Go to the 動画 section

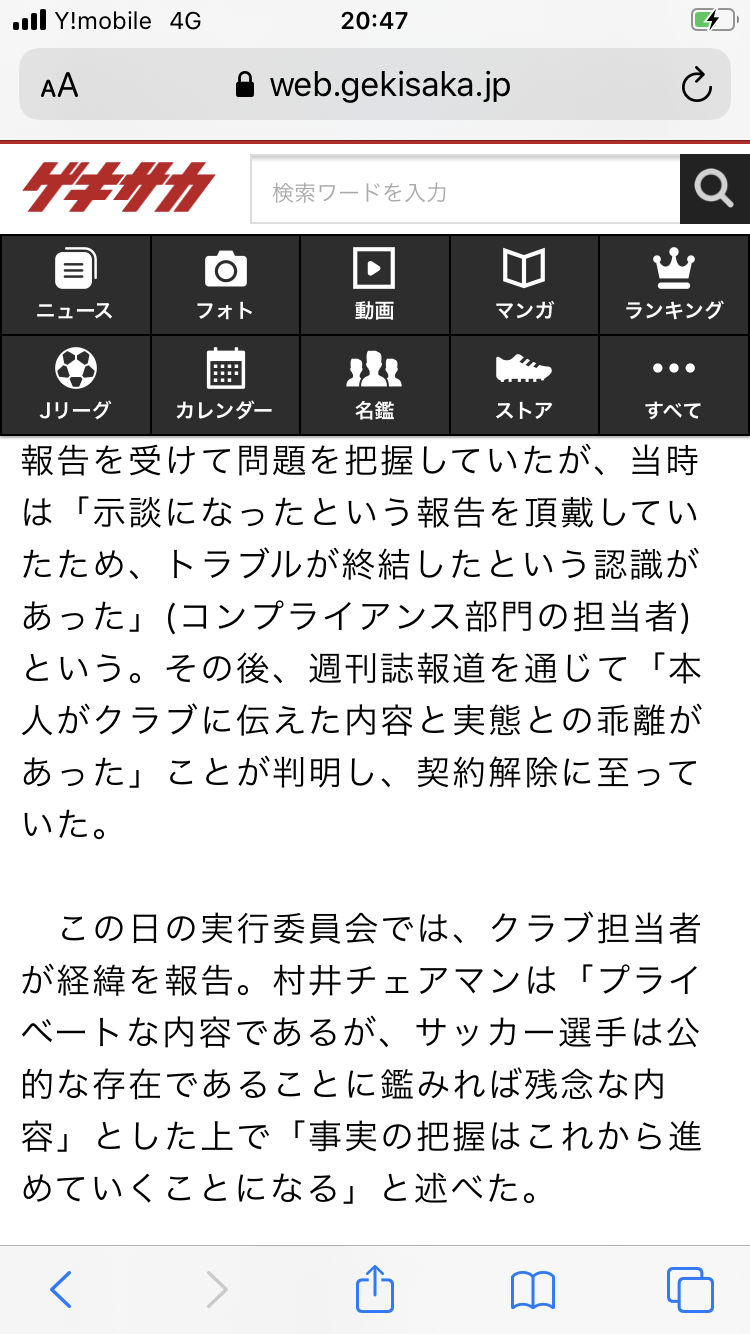tap(375, 285)
